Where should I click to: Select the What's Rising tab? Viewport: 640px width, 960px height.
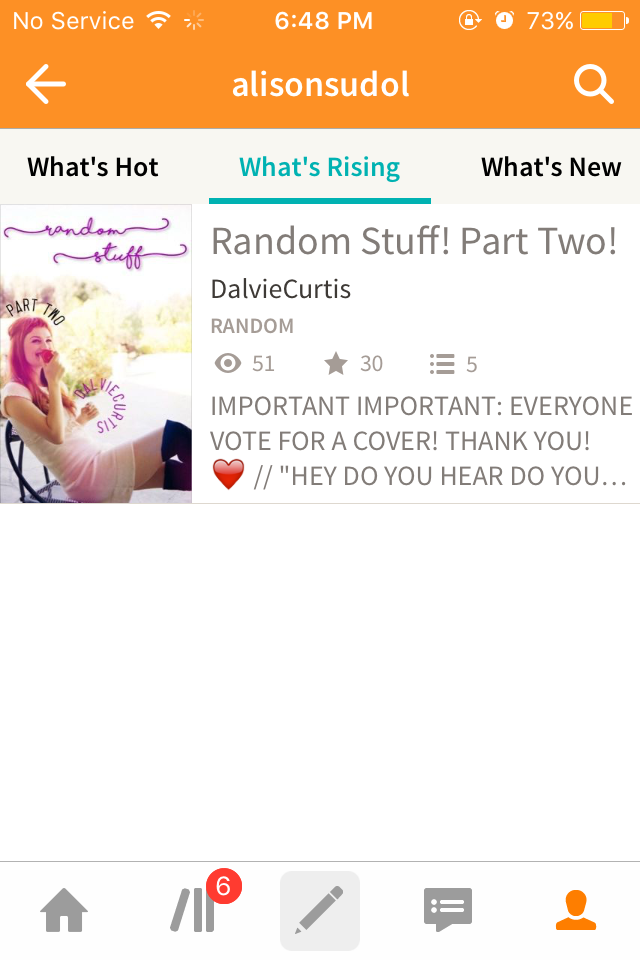[320, 167]
